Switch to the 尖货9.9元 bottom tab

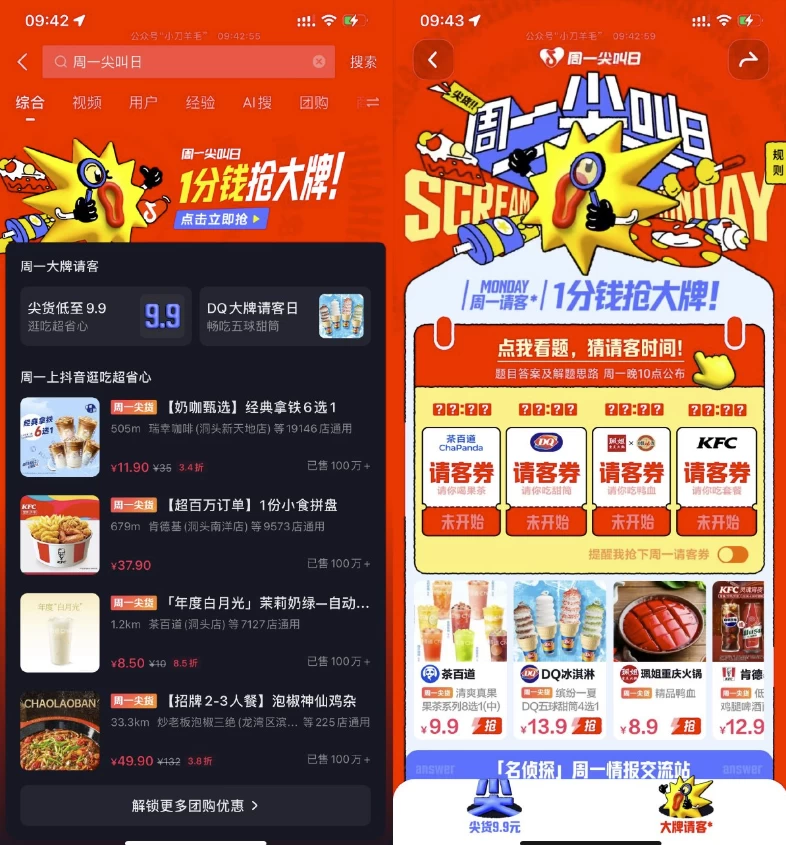(494, 808)
